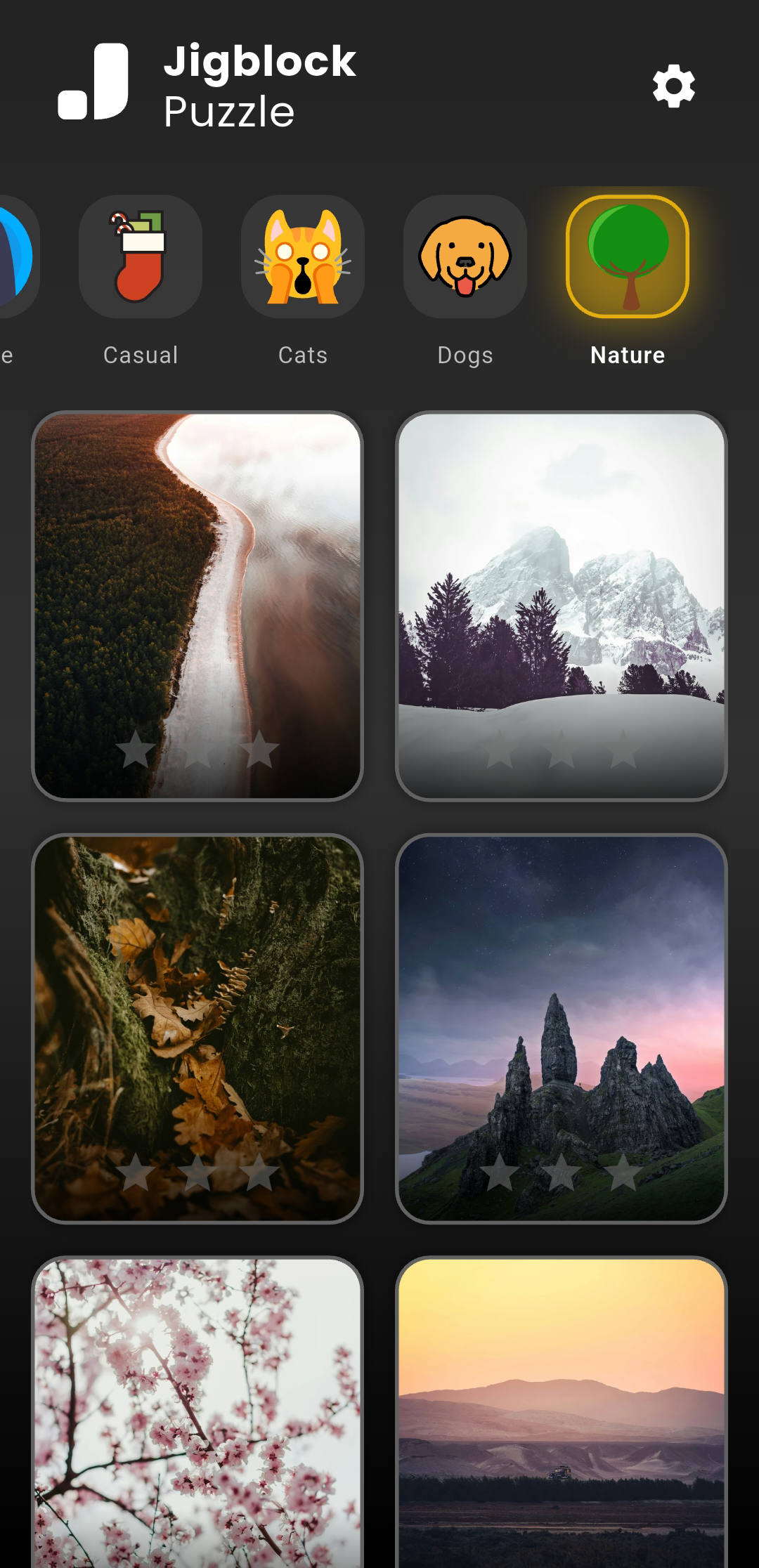This screenshot has width=759, height=1568.
Task: Select the Casual category
Action: 141,257
